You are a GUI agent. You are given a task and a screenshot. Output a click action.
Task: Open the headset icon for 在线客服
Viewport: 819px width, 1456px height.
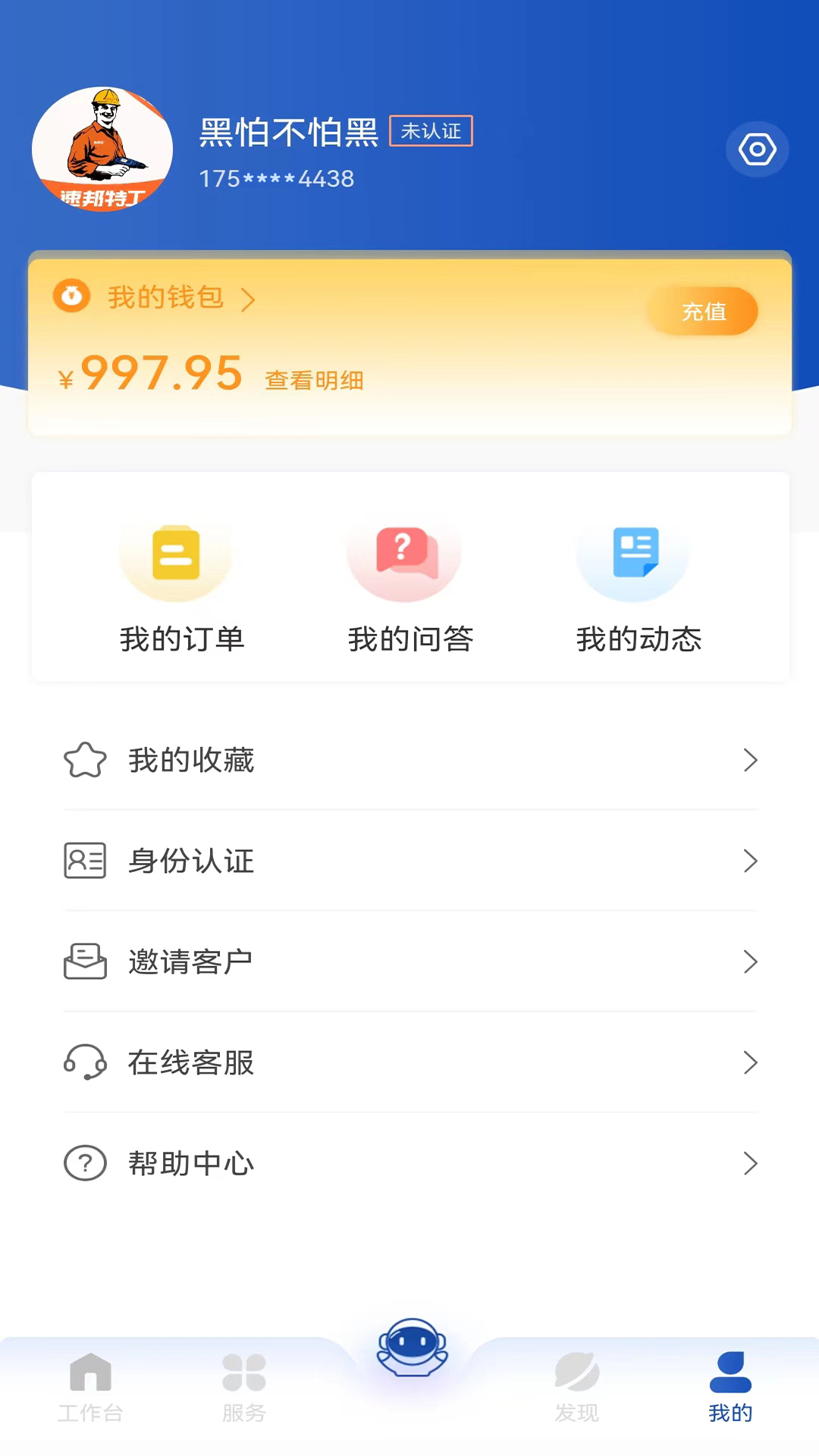point(85,1062)
